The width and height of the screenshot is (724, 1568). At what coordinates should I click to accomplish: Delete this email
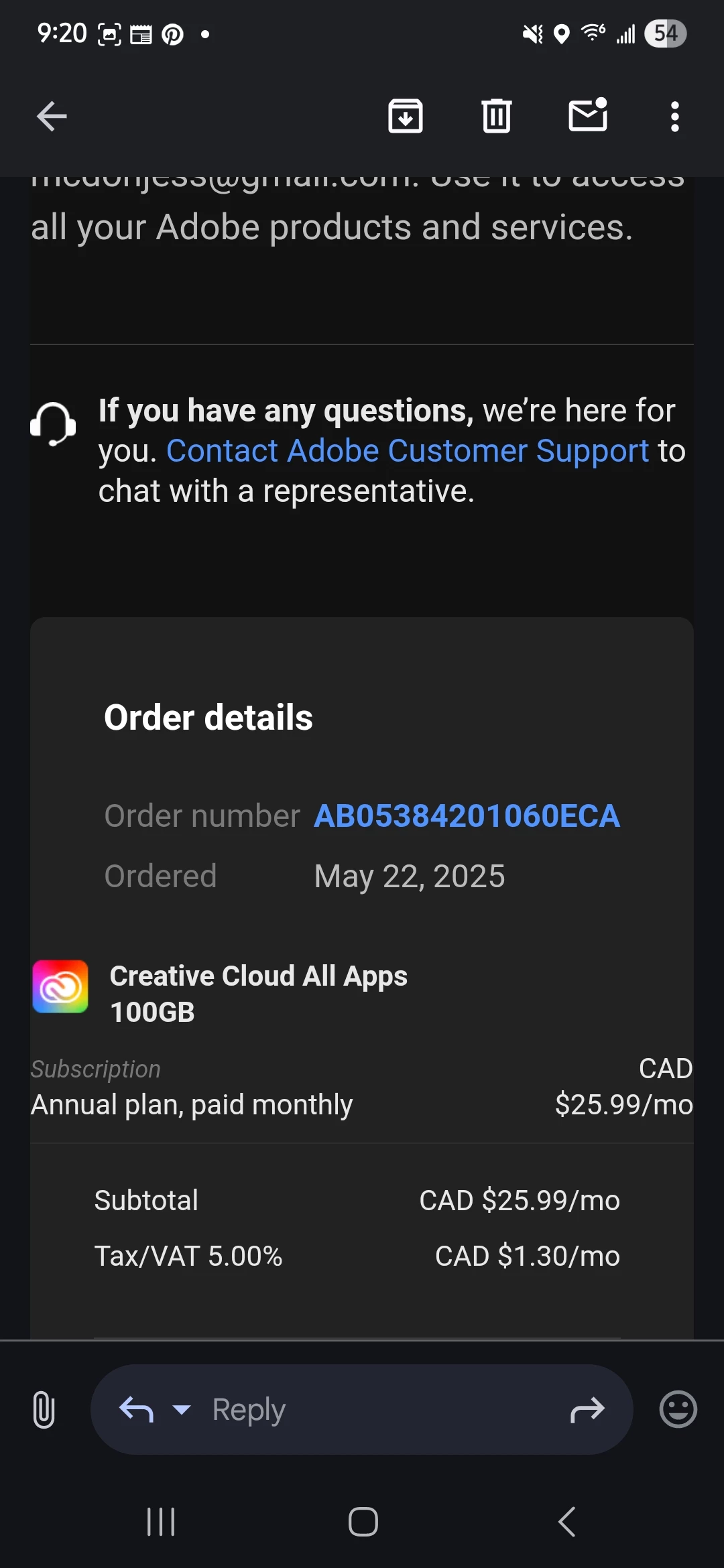[x=496, y=117]
